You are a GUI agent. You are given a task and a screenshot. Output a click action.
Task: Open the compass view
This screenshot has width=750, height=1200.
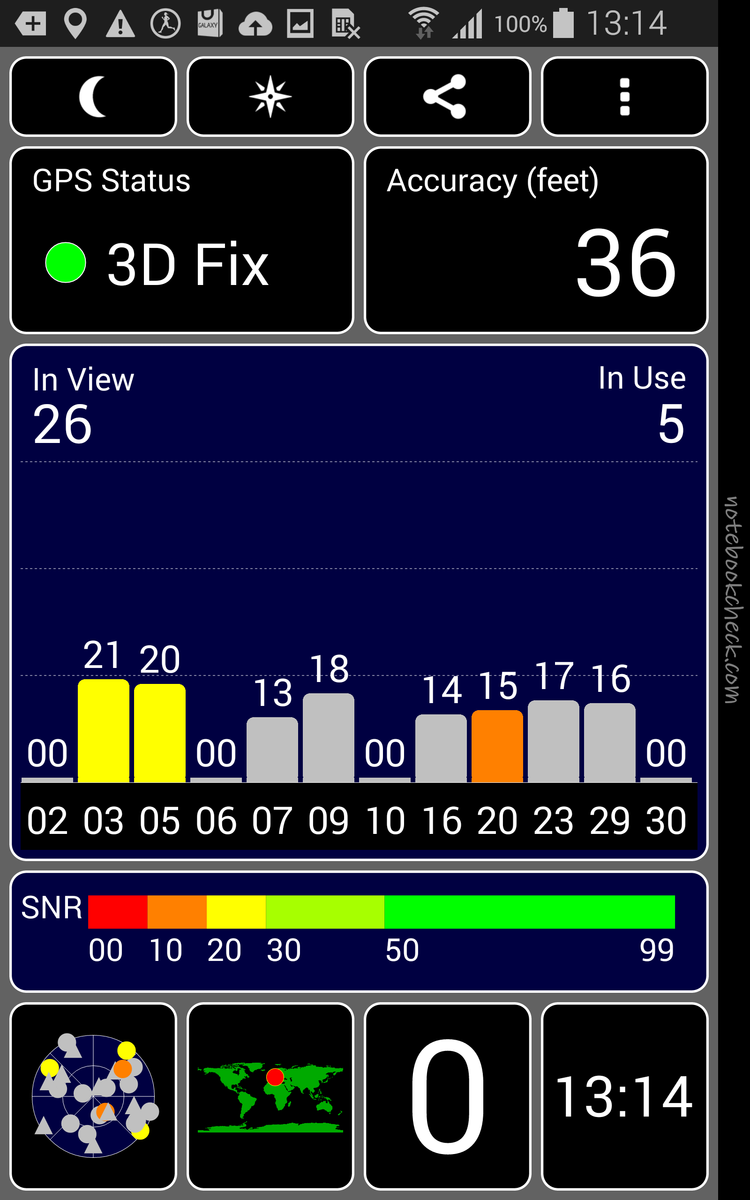[x=270, y=96]
